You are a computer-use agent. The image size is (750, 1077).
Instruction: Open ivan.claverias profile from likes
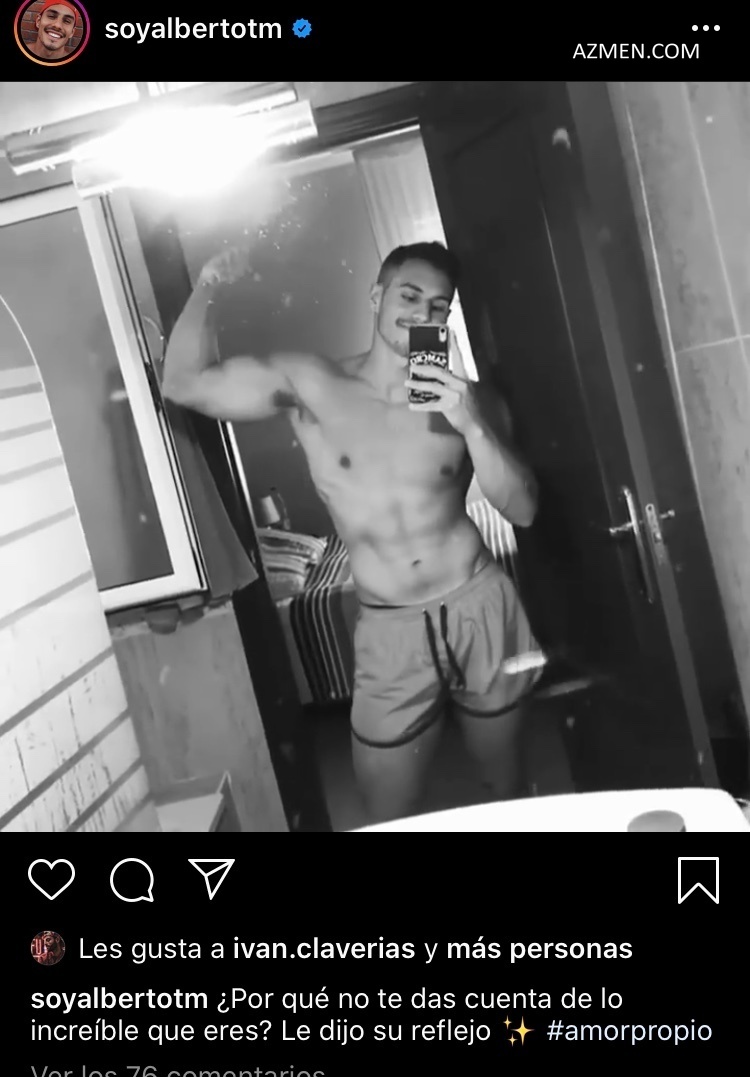(323, 948)
